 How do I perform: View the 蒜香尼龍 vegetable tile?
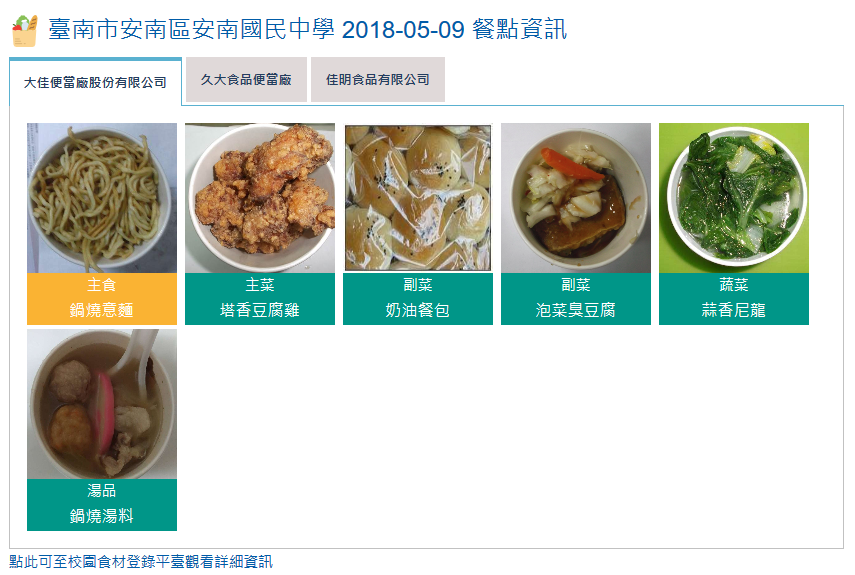(x=734, y=223)
